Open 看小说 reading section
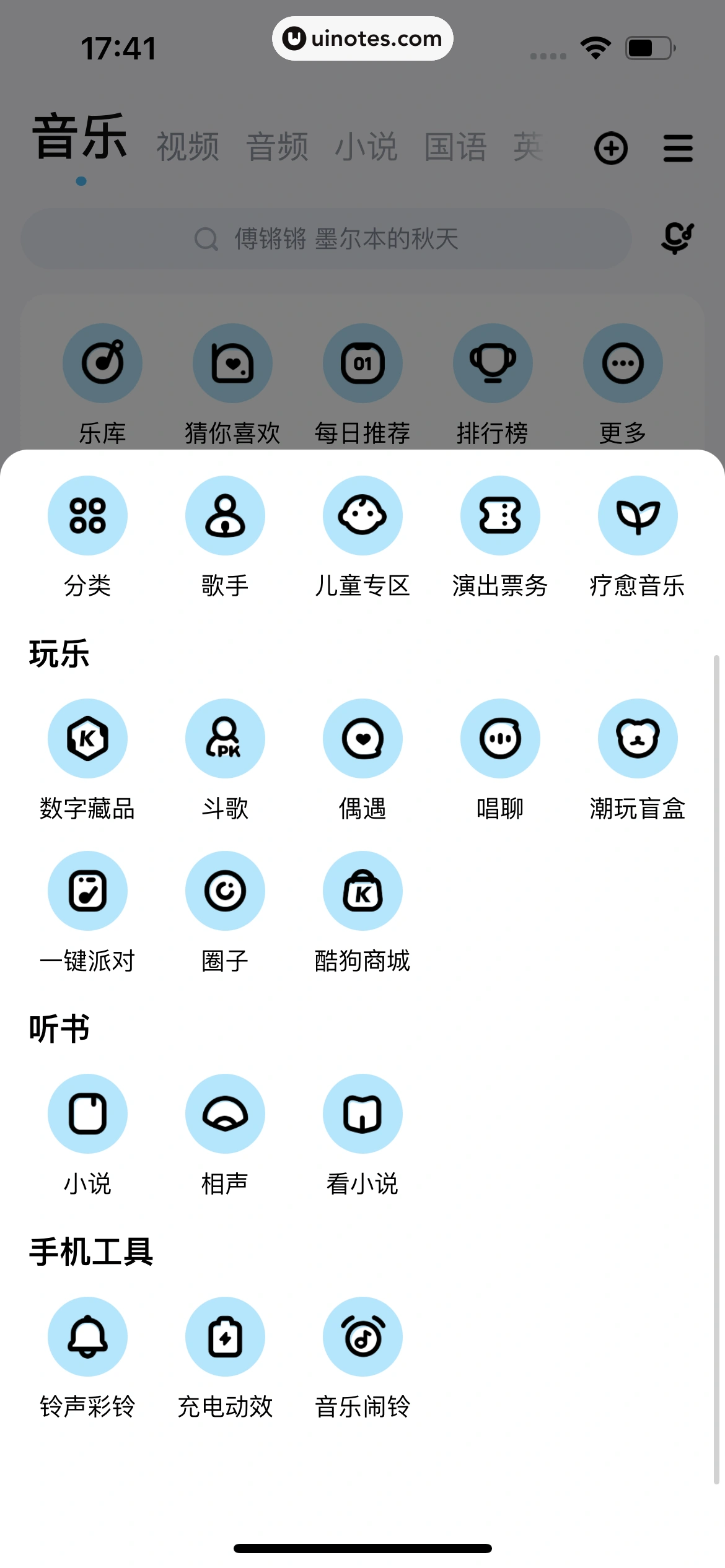 (x=362, y=1114)
